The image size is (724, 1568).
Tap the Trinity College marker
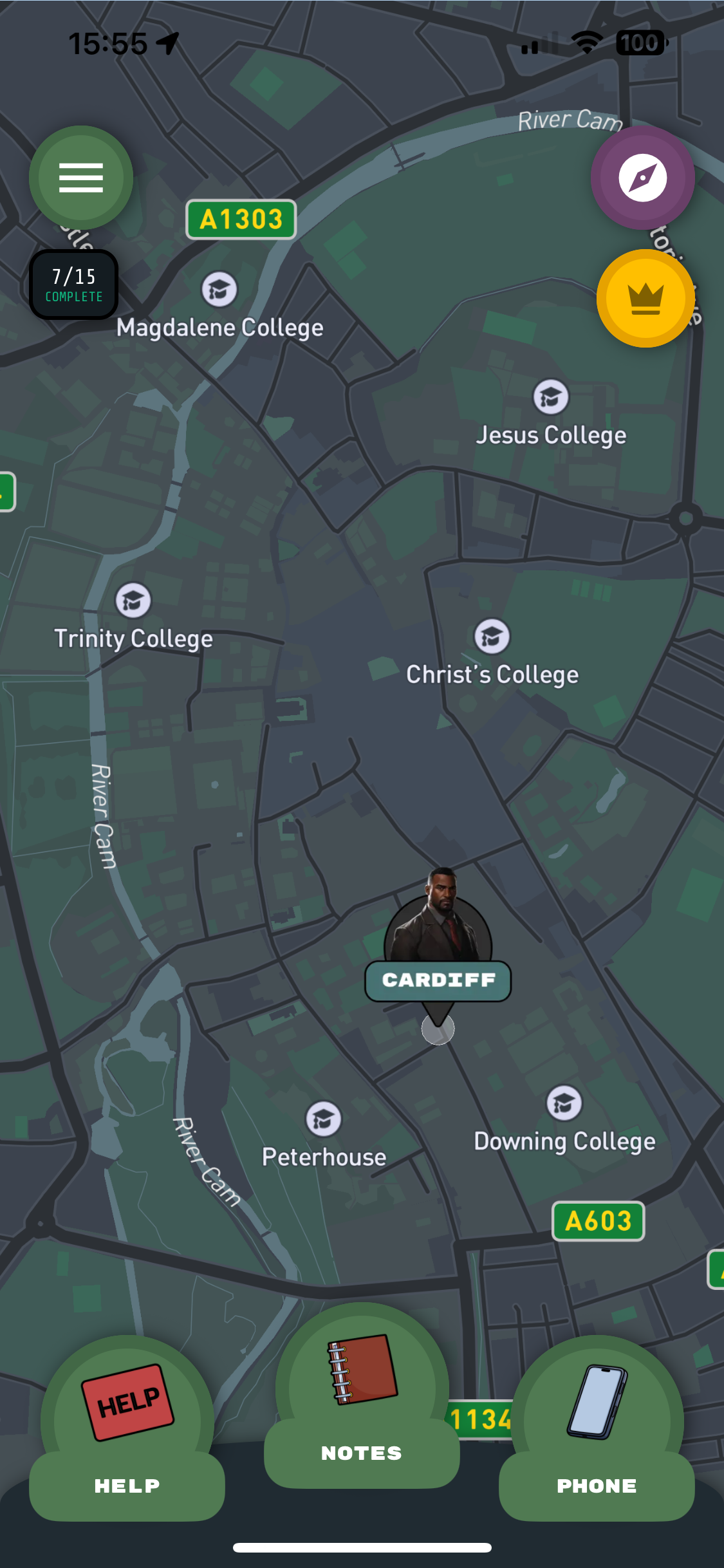point(133,601)
